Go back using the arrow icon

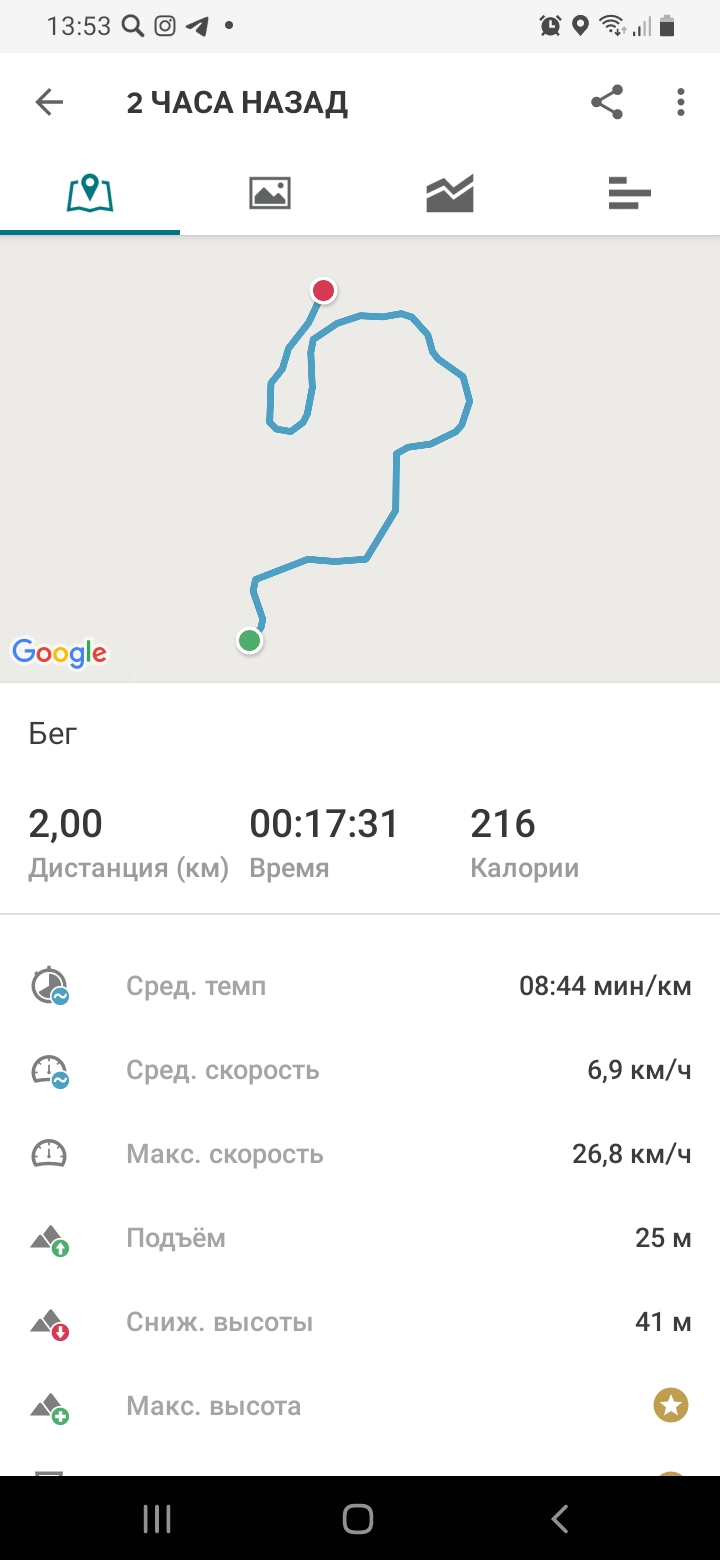coord(49,102)
